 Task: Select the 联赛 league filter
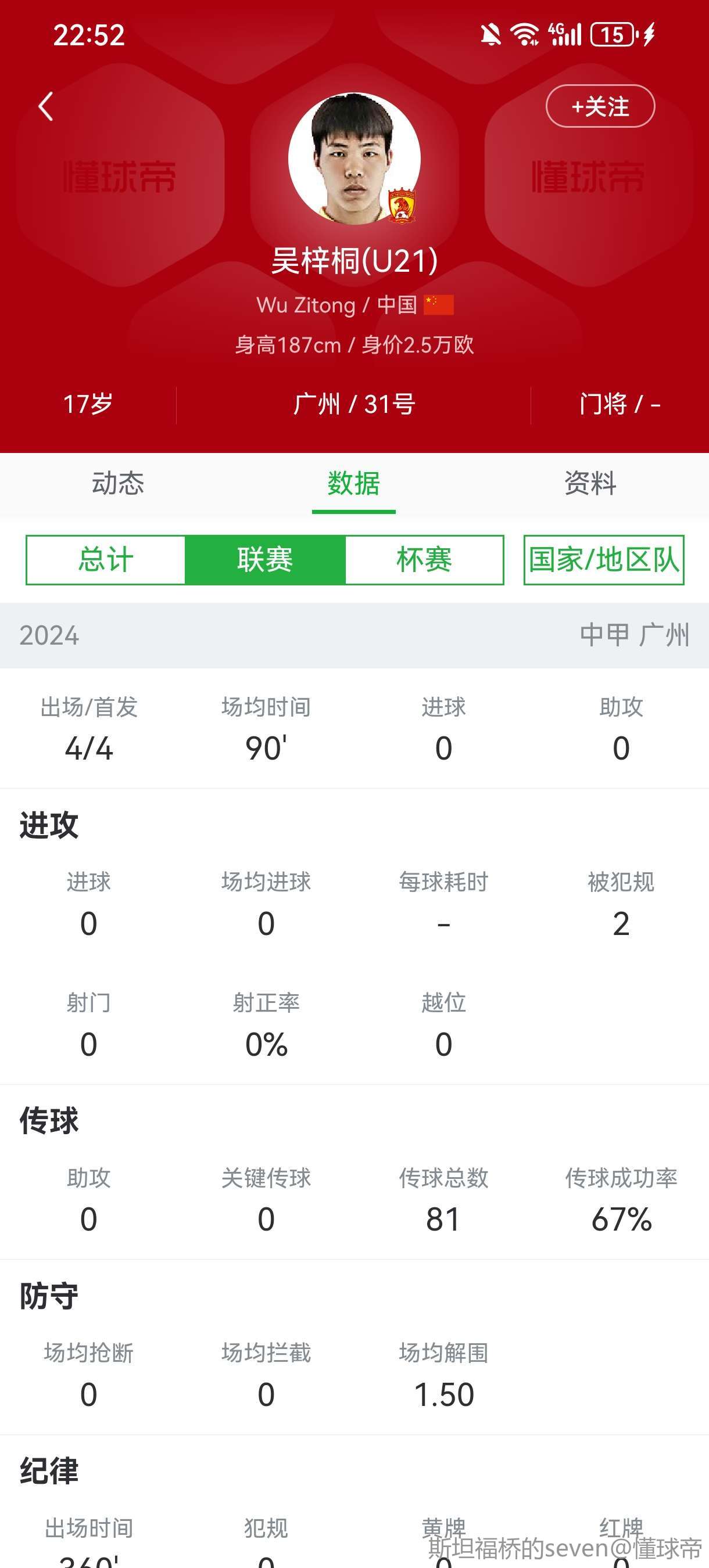click(265, 560)
